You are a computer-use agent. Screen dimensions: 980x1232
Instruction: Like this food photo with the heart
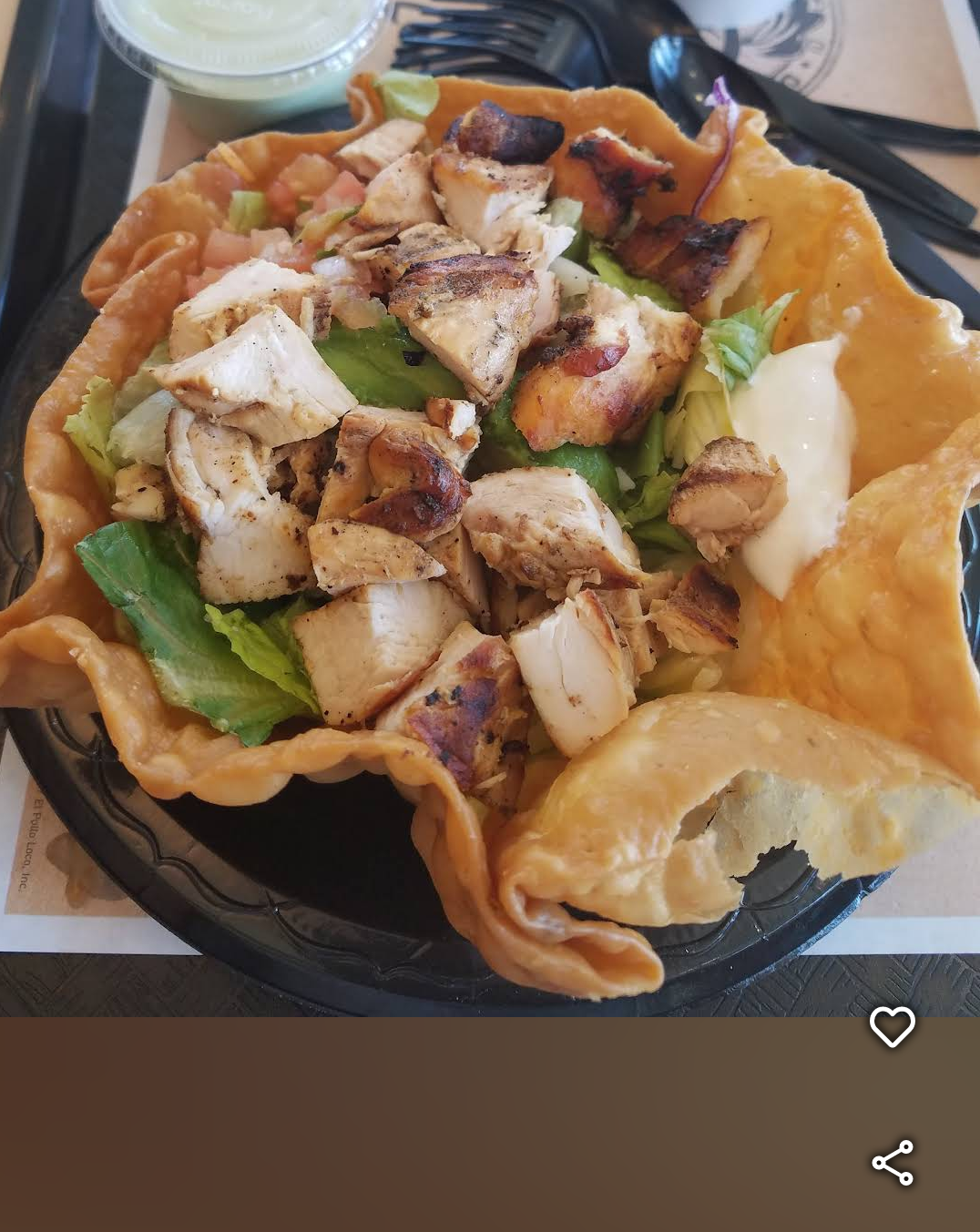click(892, 1027)
